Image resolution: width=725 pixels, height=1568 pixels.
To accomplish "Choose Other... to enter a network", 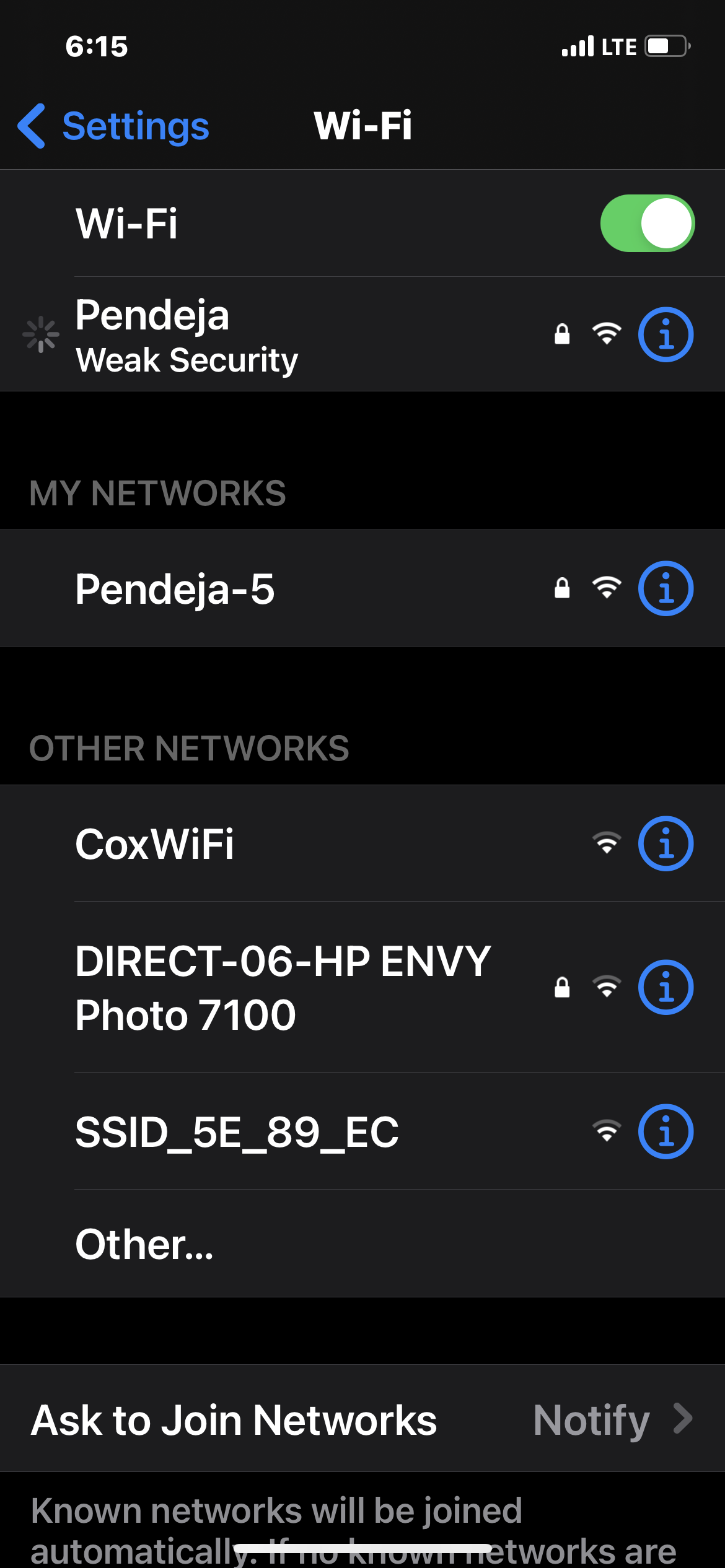I will pos(248,1244).
